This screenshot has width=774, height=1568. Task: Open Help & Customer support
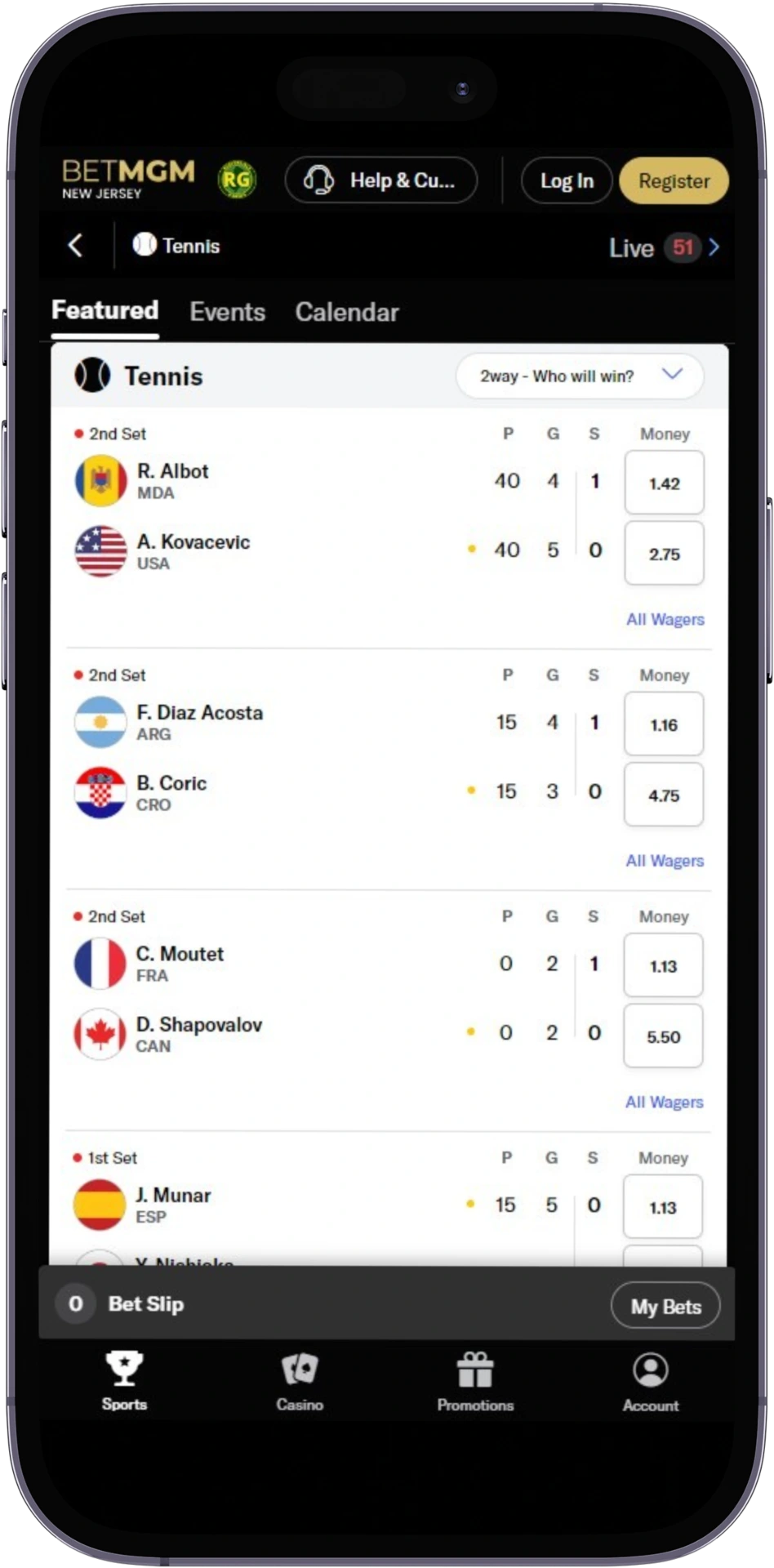tap(380, 180)
